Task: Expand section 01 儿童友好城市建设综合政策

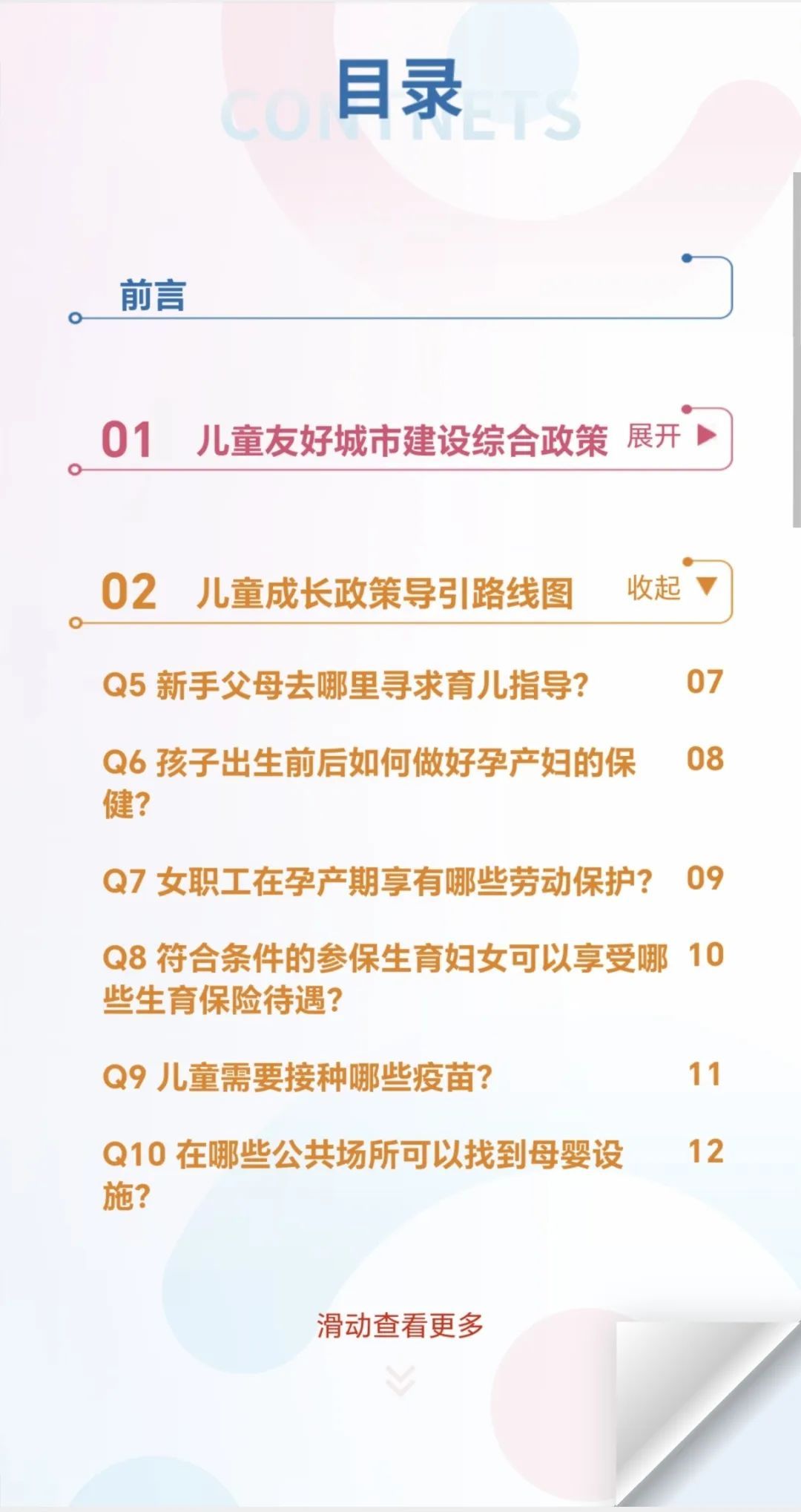Action: tap(672, 436)
